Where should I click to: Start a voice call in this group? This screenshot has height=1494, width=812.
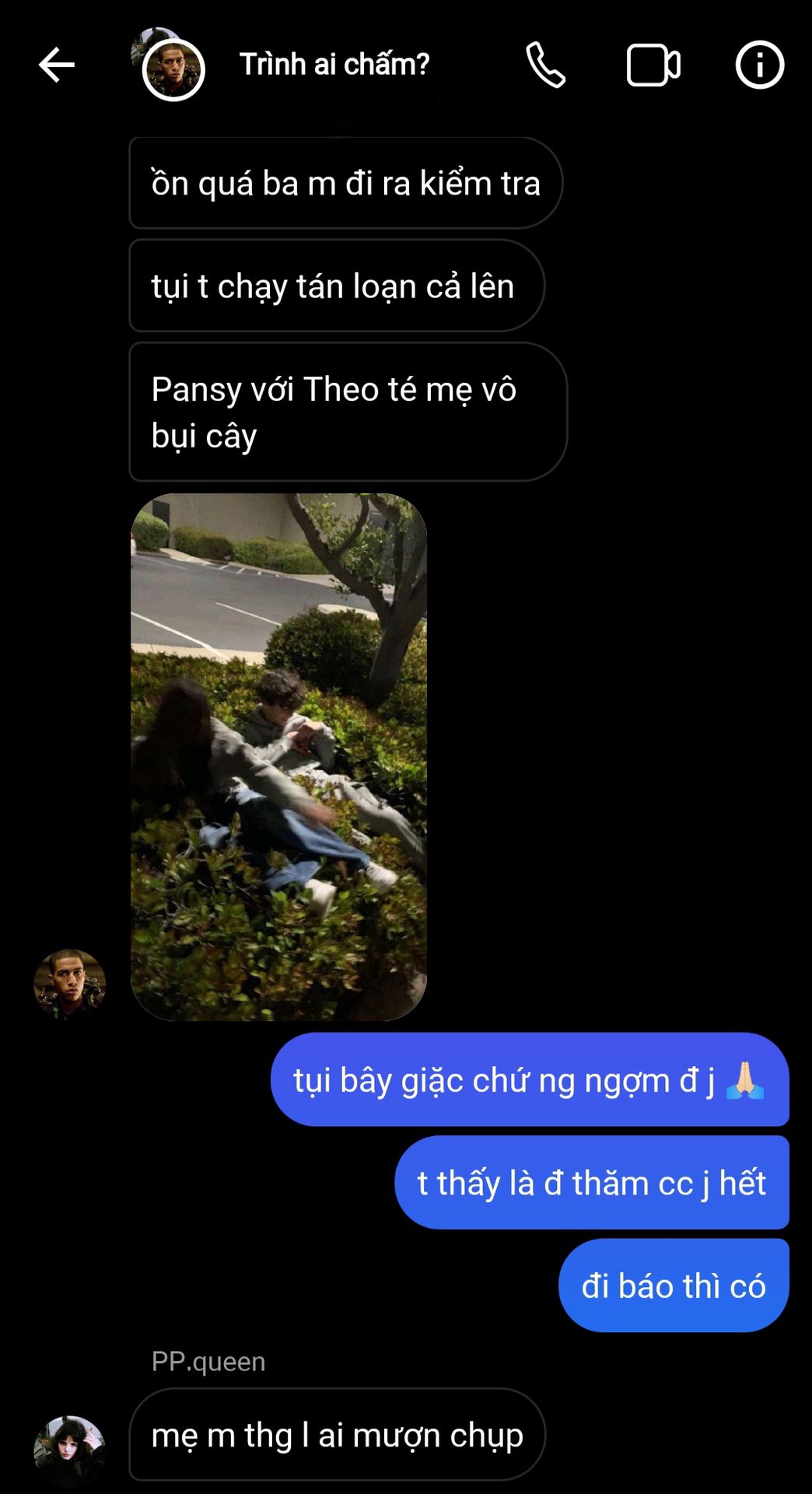tap(545, 65)
